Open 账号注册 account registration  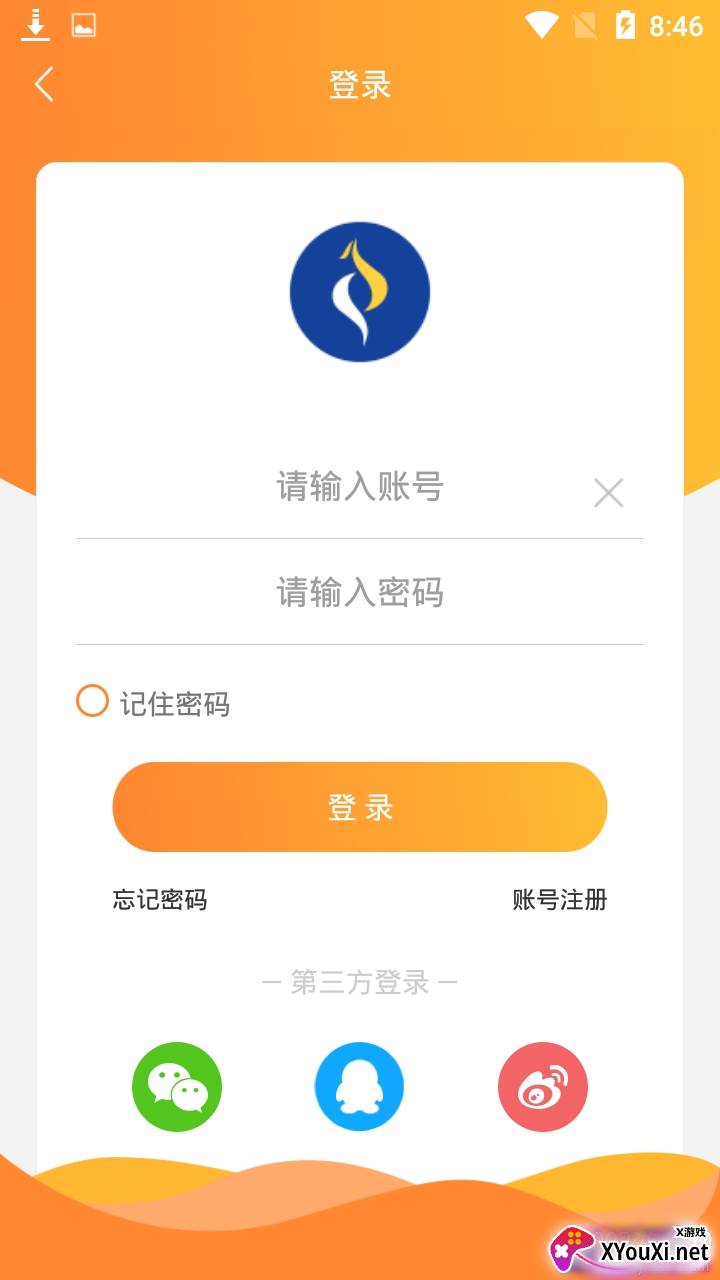(559, 900)
